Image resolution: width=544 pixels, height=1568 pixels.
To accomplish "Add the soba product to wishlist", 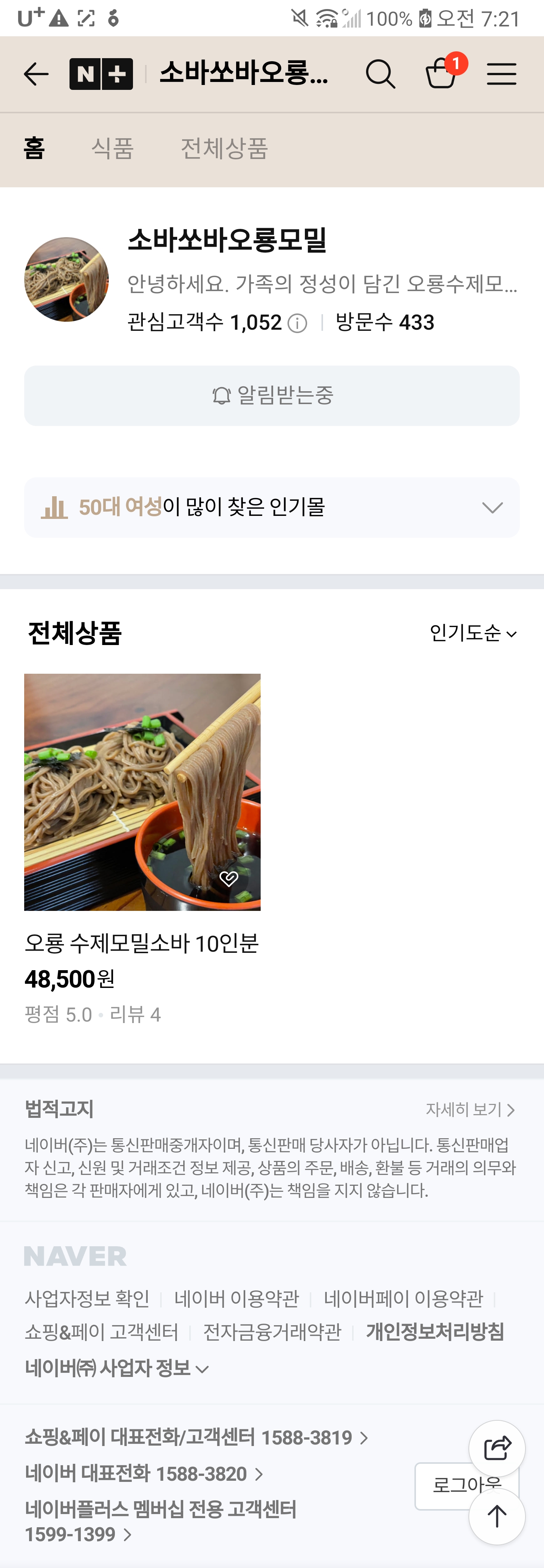I will tap(229, 878).
